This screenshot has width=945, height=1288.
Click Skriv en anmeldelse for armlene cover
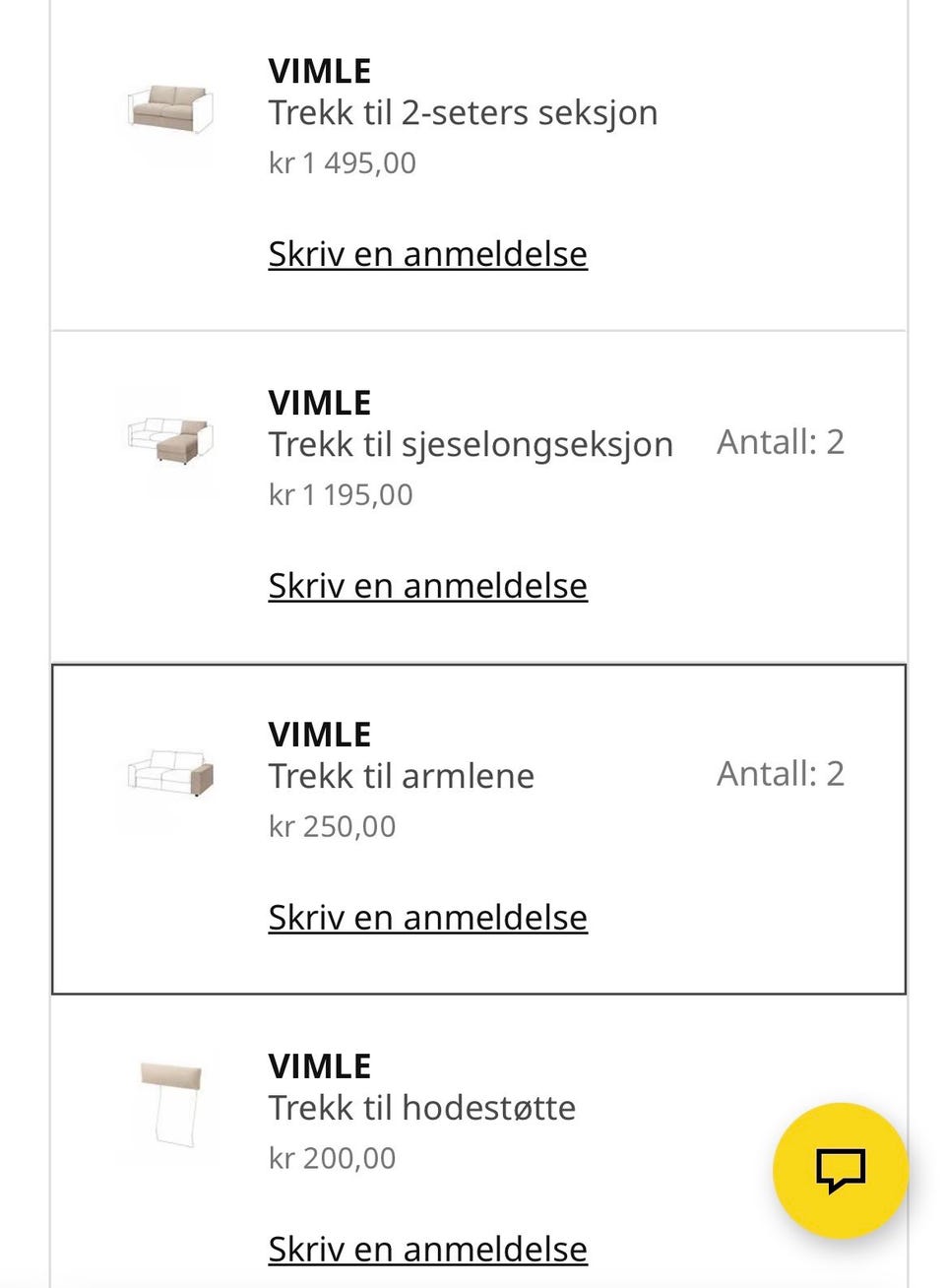(x=427, y=917)
